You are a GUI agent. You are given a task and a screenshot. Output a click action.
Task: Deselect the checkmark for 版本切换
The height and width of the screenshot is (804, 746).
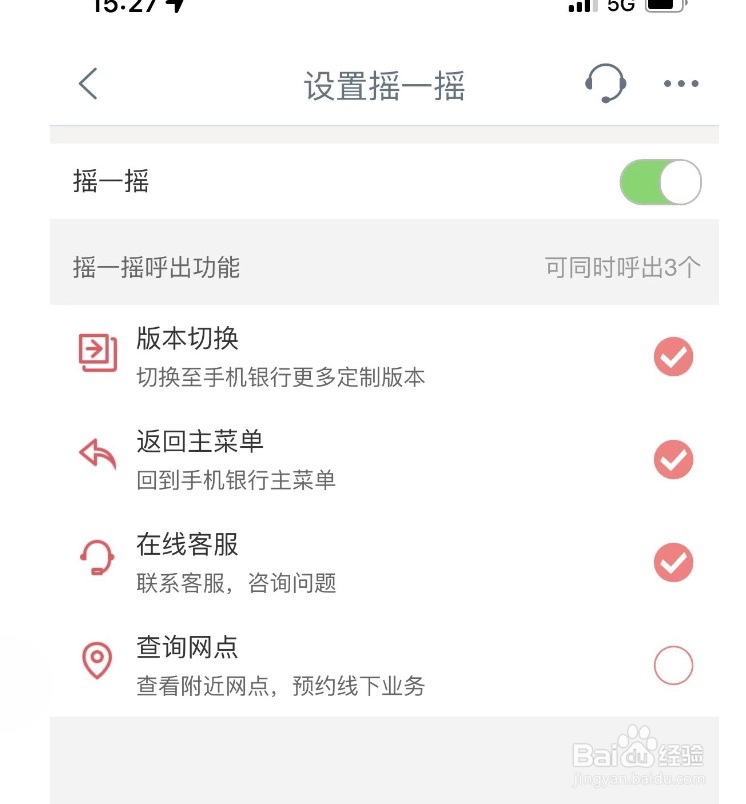673,356
